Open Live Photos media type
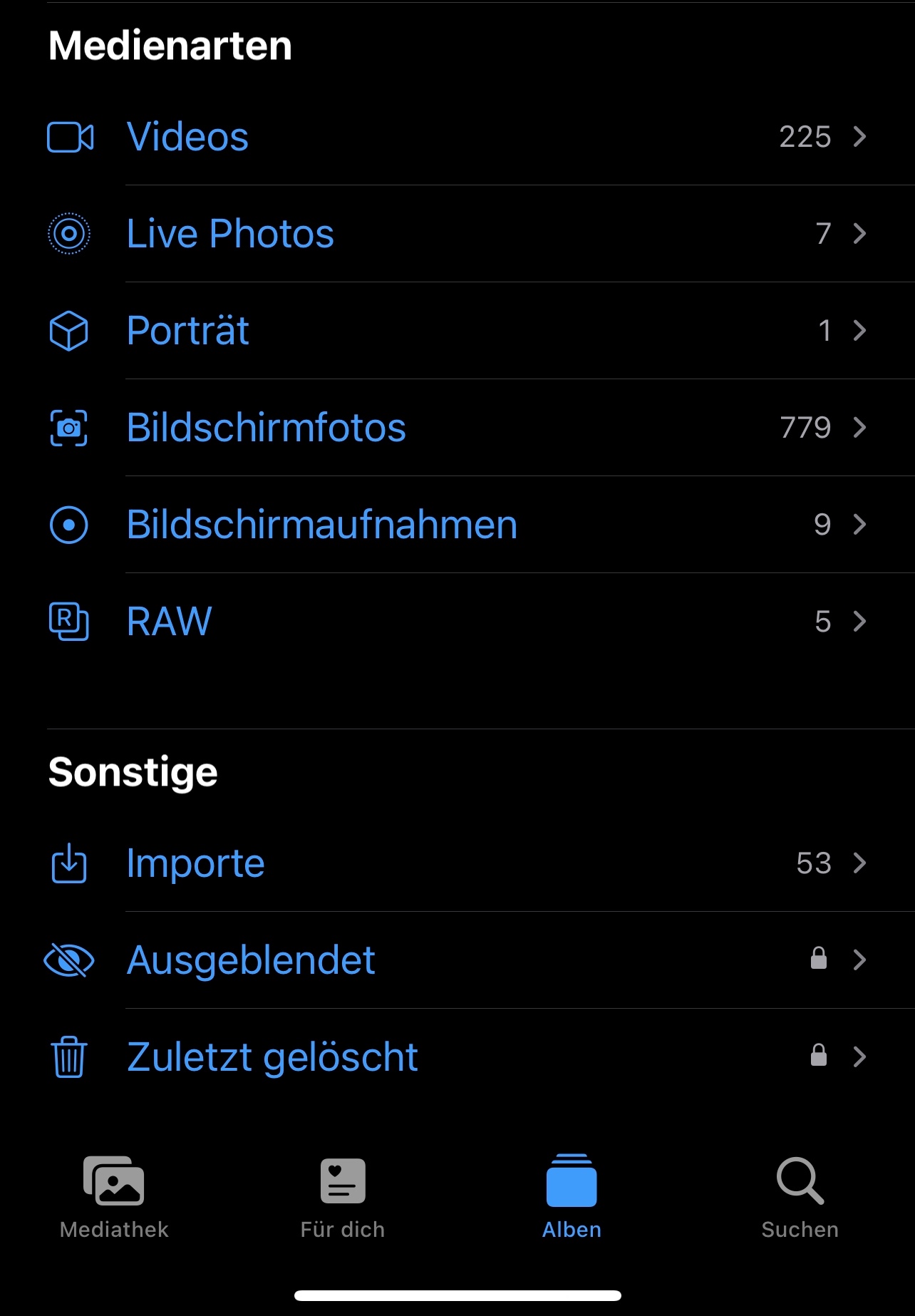The image size is (915, 1316). [x=456, y=234]
